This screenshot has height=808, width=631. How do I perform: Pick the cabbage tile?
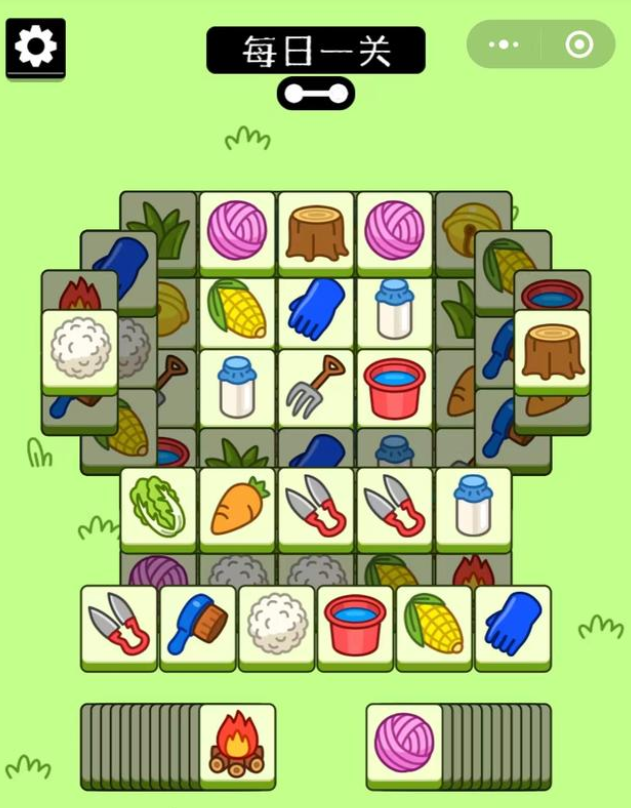pos(158,506)
